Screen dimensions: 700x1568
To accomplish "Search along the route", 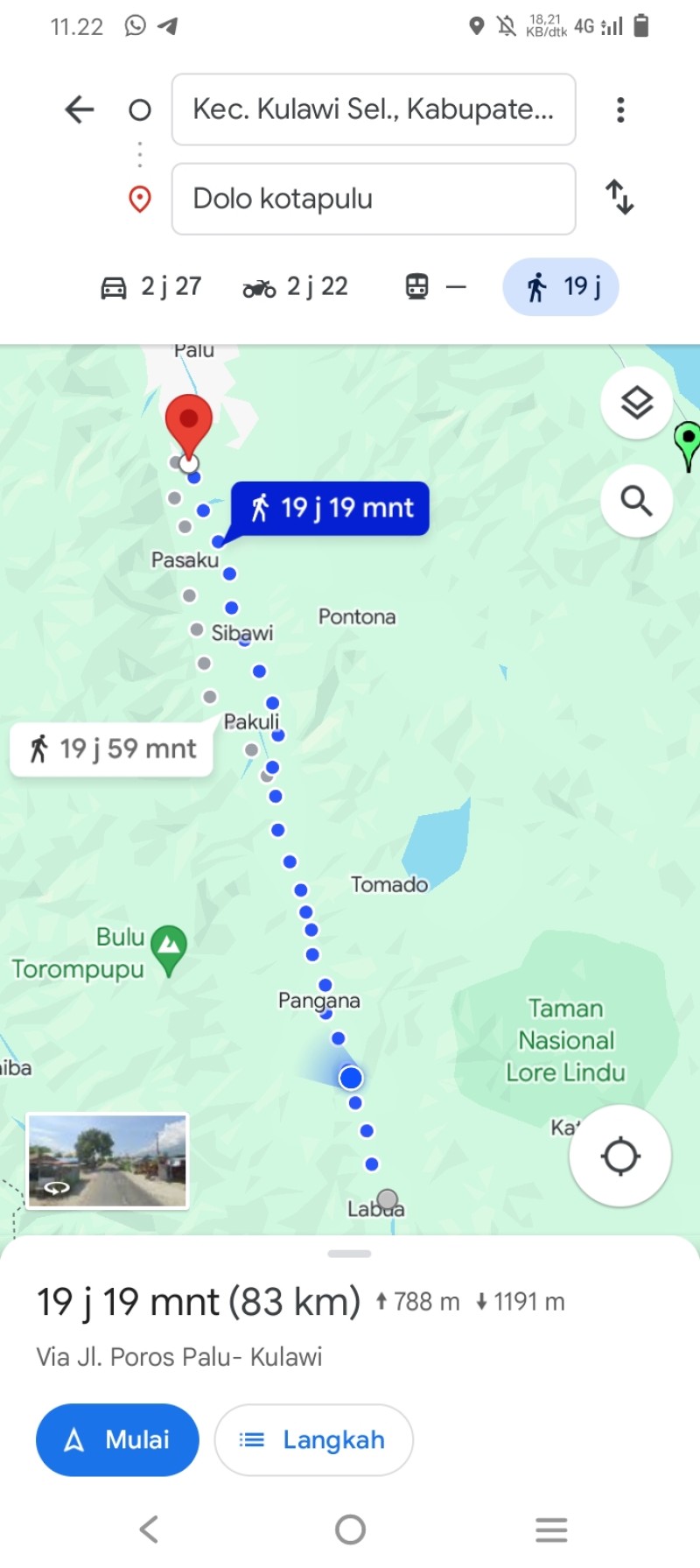I will (x=637, y=501).
